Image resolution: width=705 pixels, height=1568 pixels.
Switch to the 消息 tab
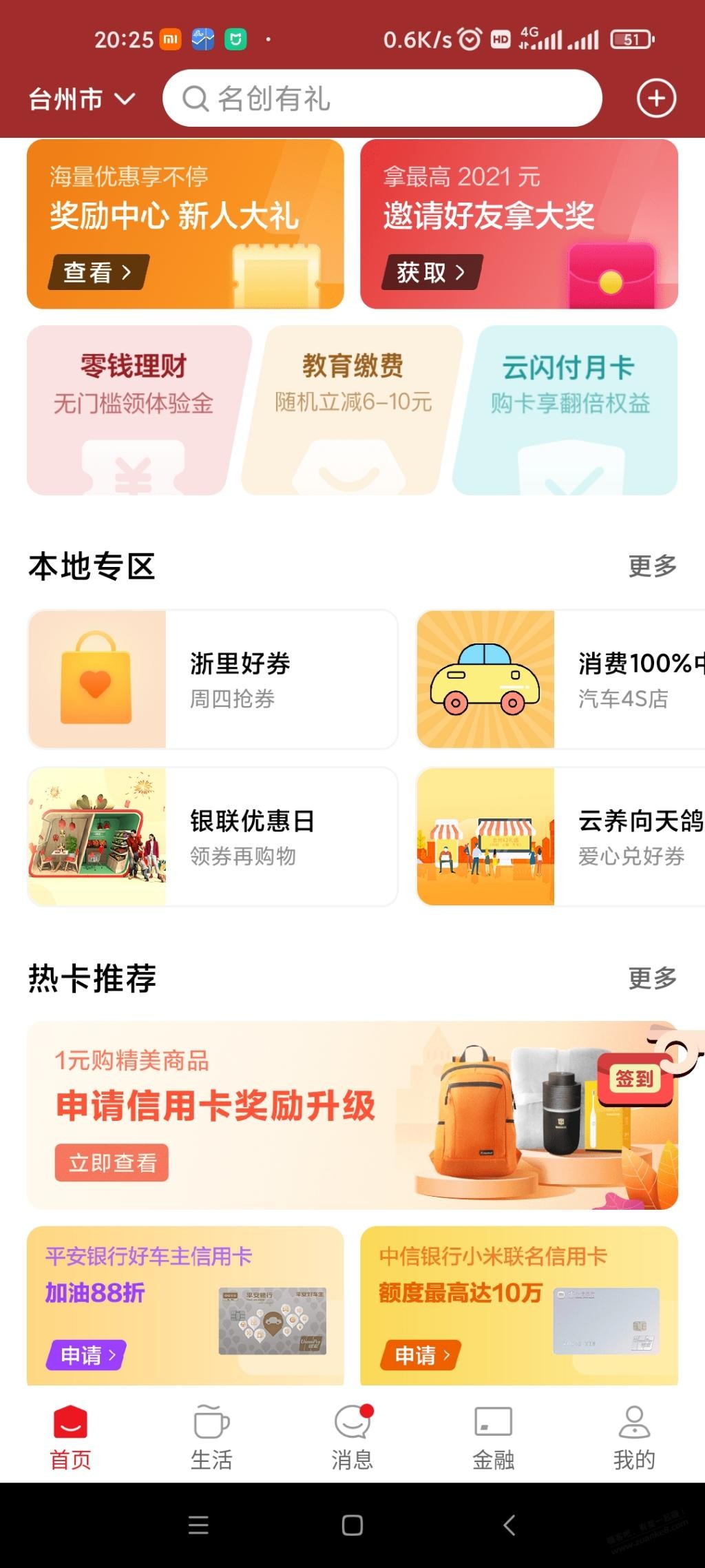coord(352,1438)
